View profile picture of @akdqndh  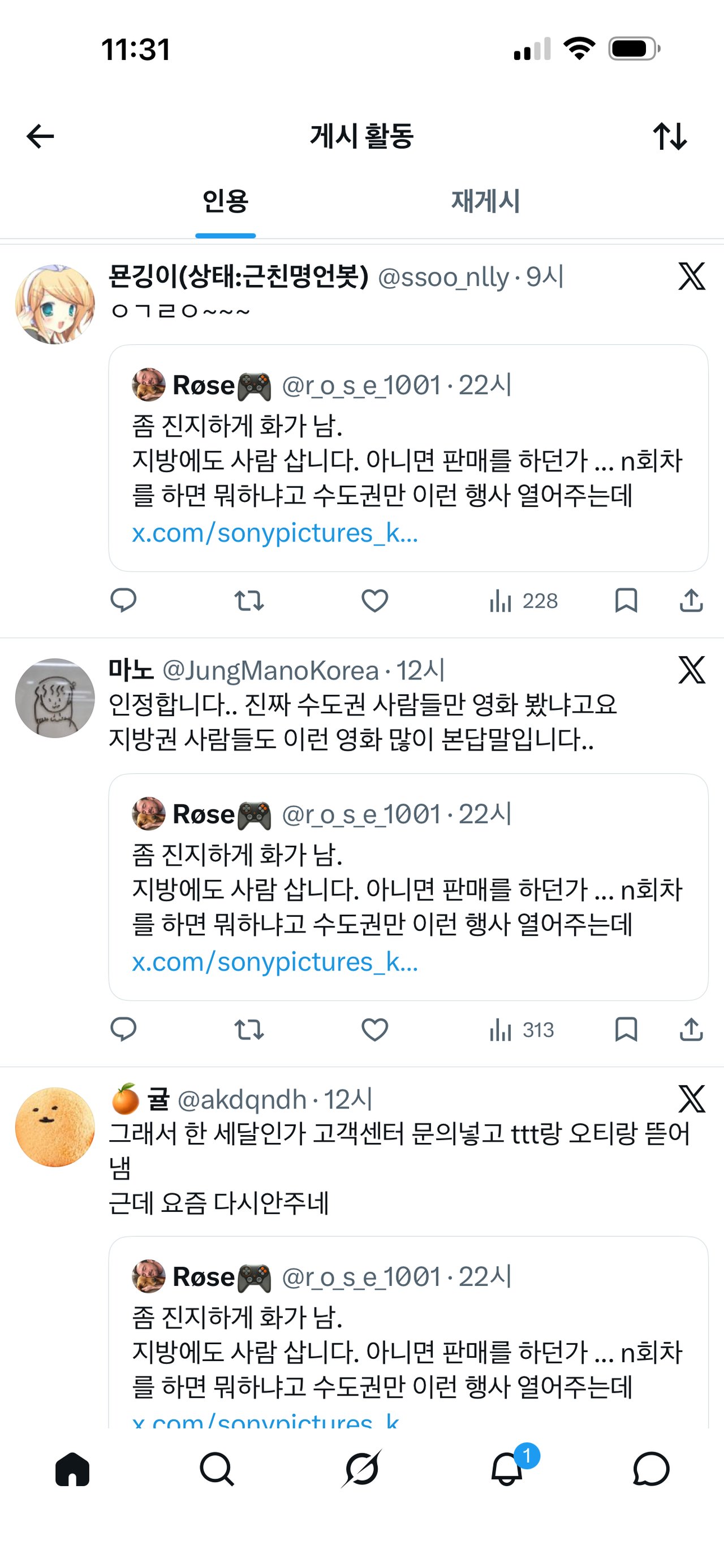pos(55,1127)
